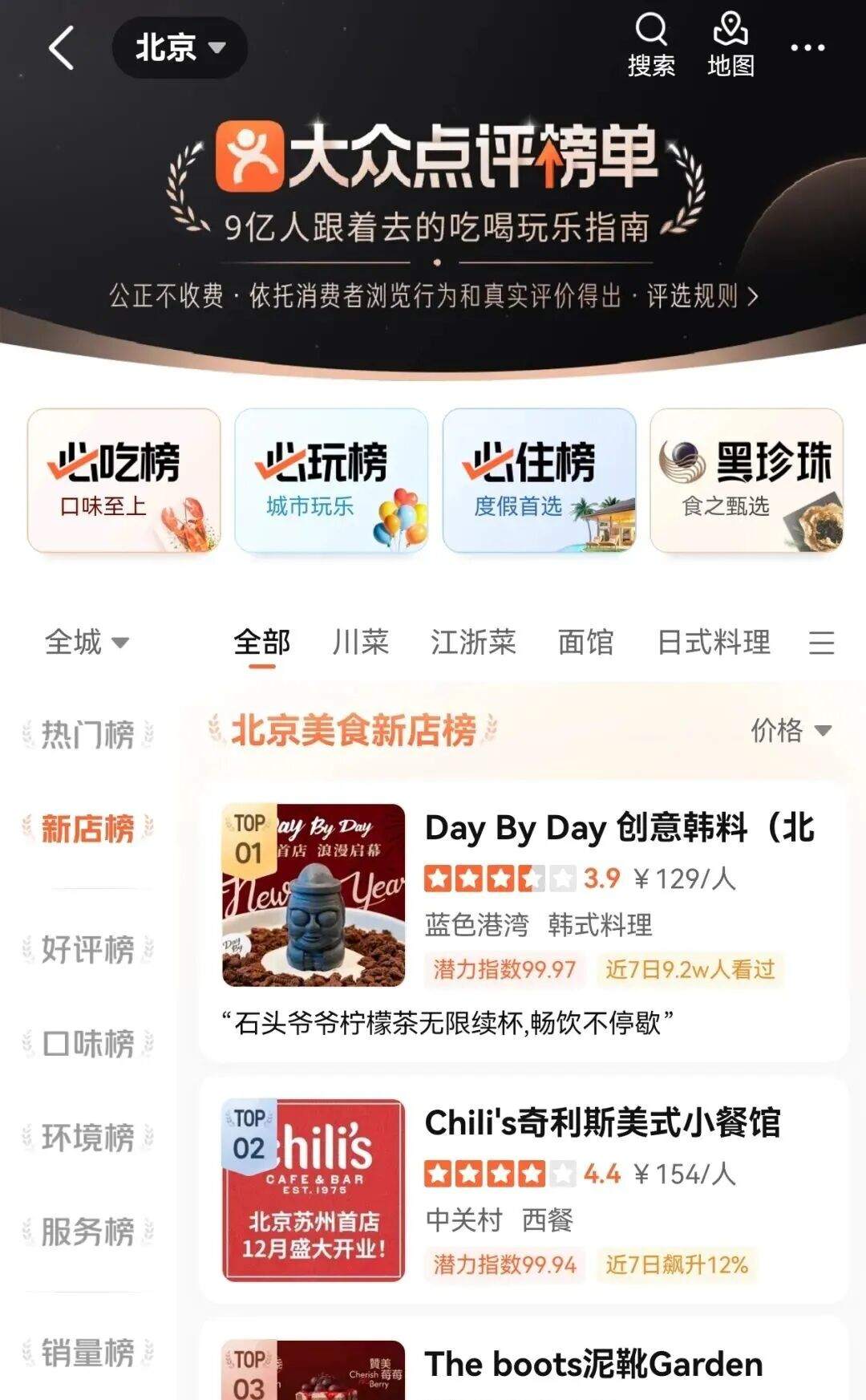
Task: Expand the 全城 district filter
Action: (x=87, y=642)
